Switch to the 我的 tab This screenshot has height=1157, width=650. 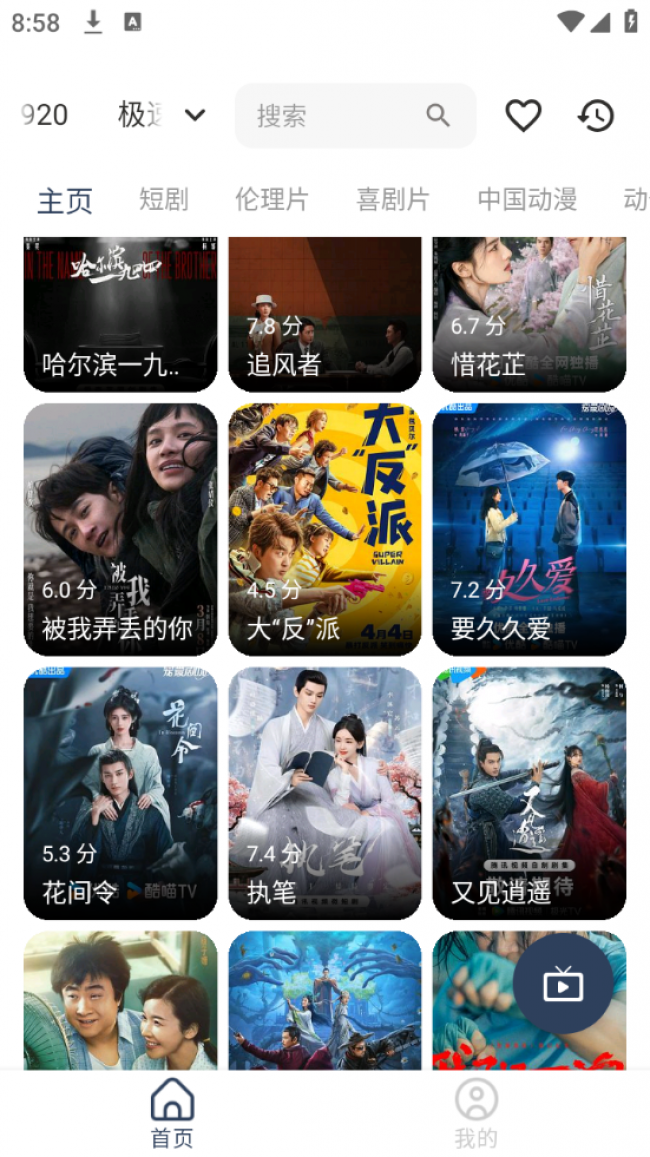tap(476, 1113)
